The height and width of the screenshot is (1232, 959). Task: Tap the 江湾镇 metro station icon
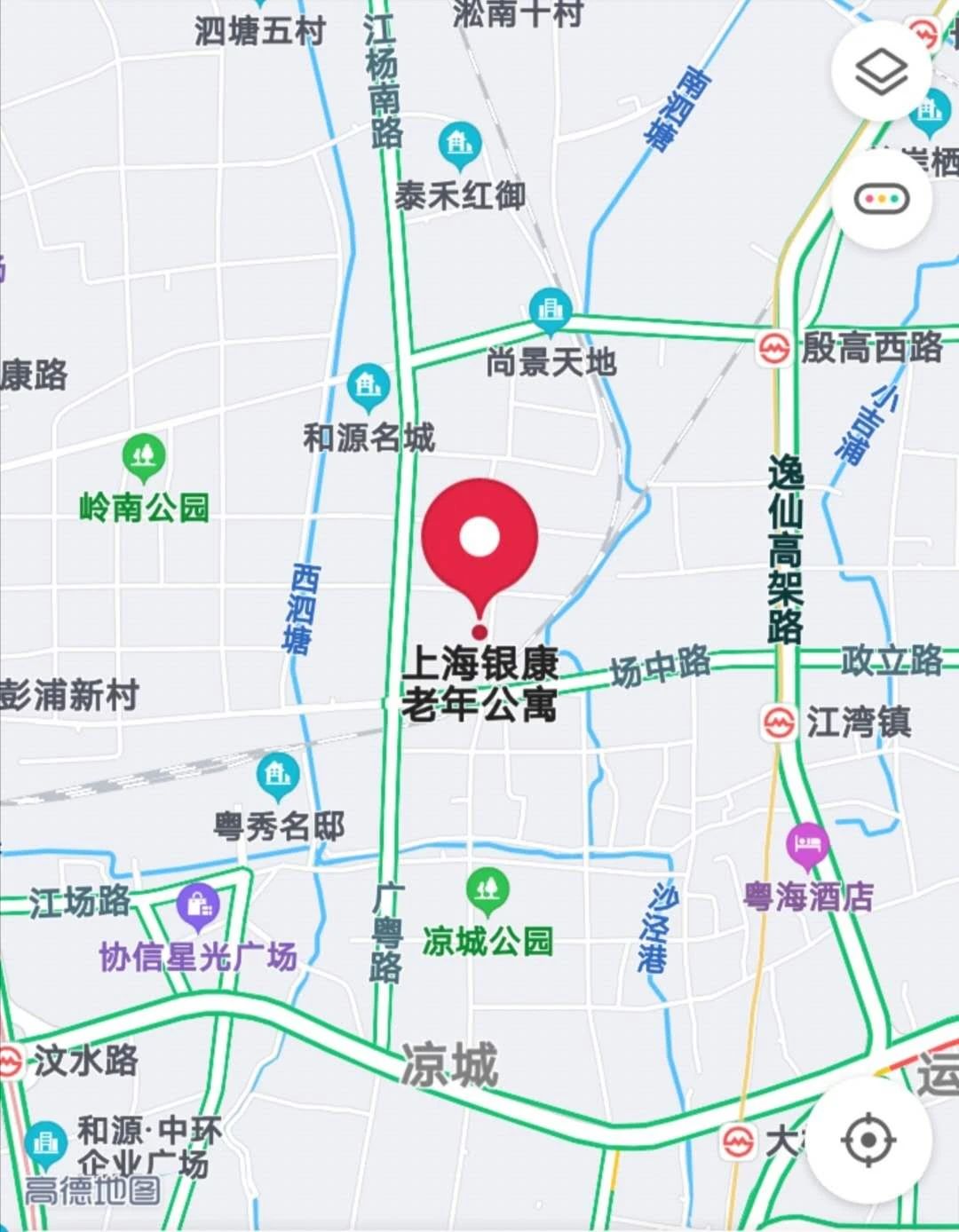click(x=779, y=723)
